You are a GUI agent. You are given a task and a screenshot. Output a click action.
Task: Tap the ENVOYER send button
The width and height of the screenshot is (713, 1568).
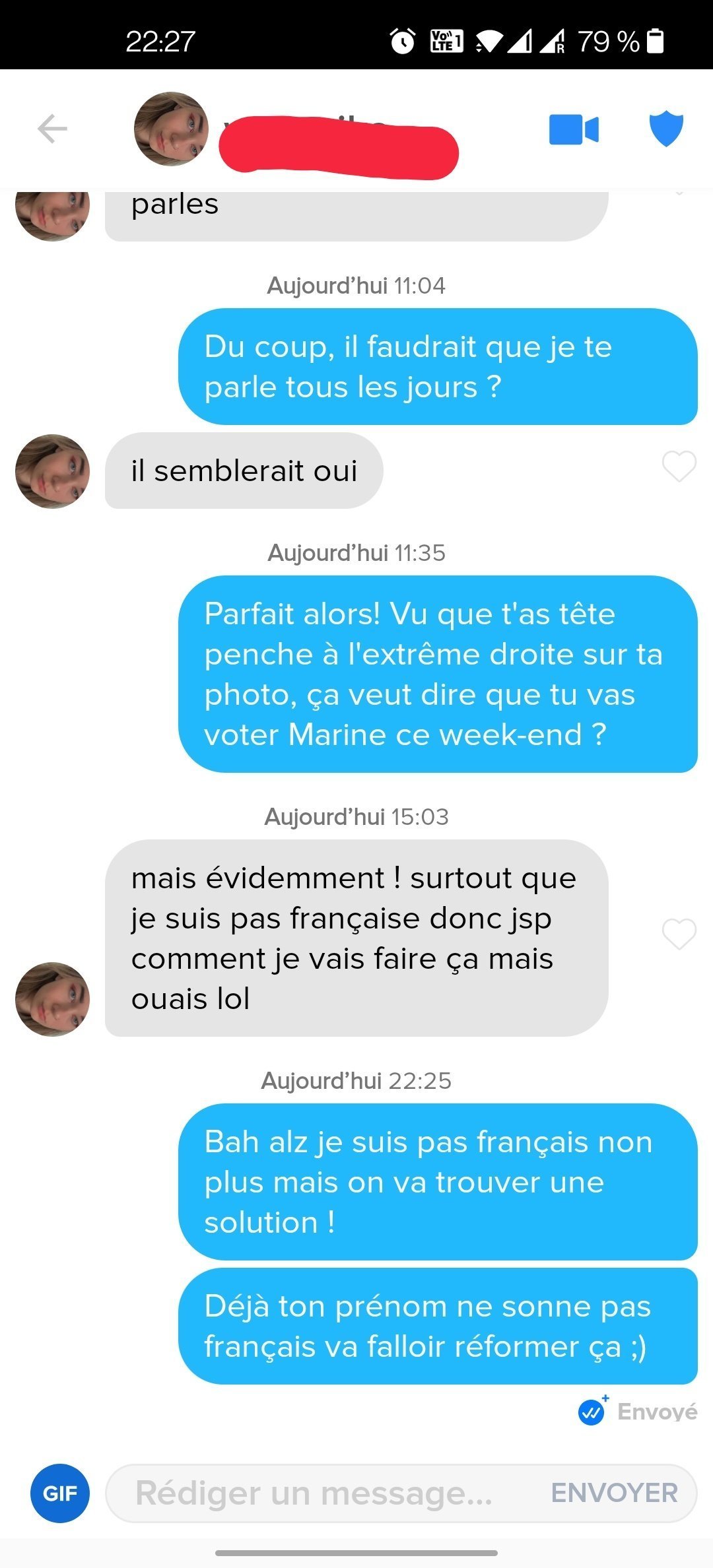(x=614, y=1493)
